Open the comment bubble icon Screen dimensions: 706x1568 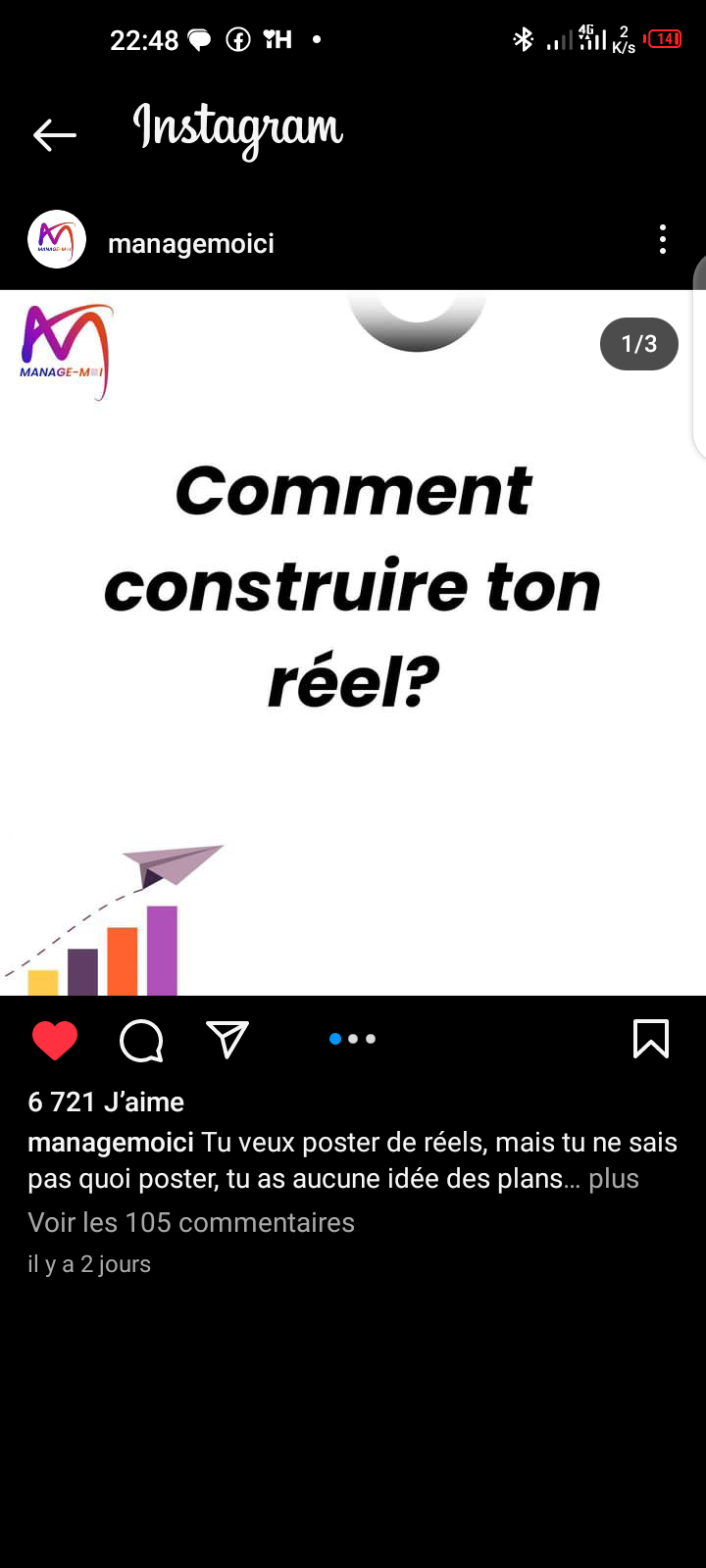pos(141,1040)
